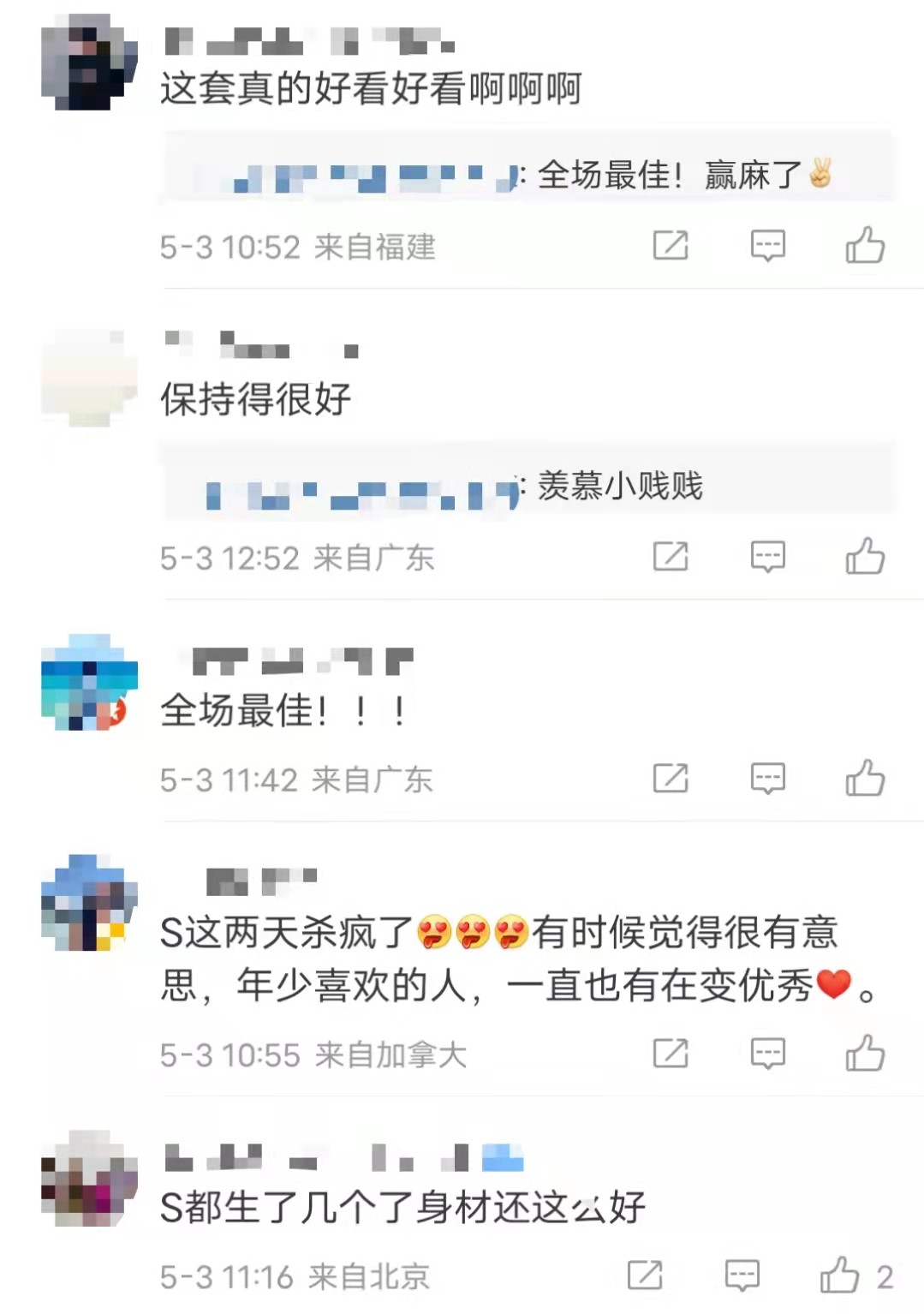Screen dimensions: 924x1314
Task: Open replies for the first comment
Action: tap(768, 246)
